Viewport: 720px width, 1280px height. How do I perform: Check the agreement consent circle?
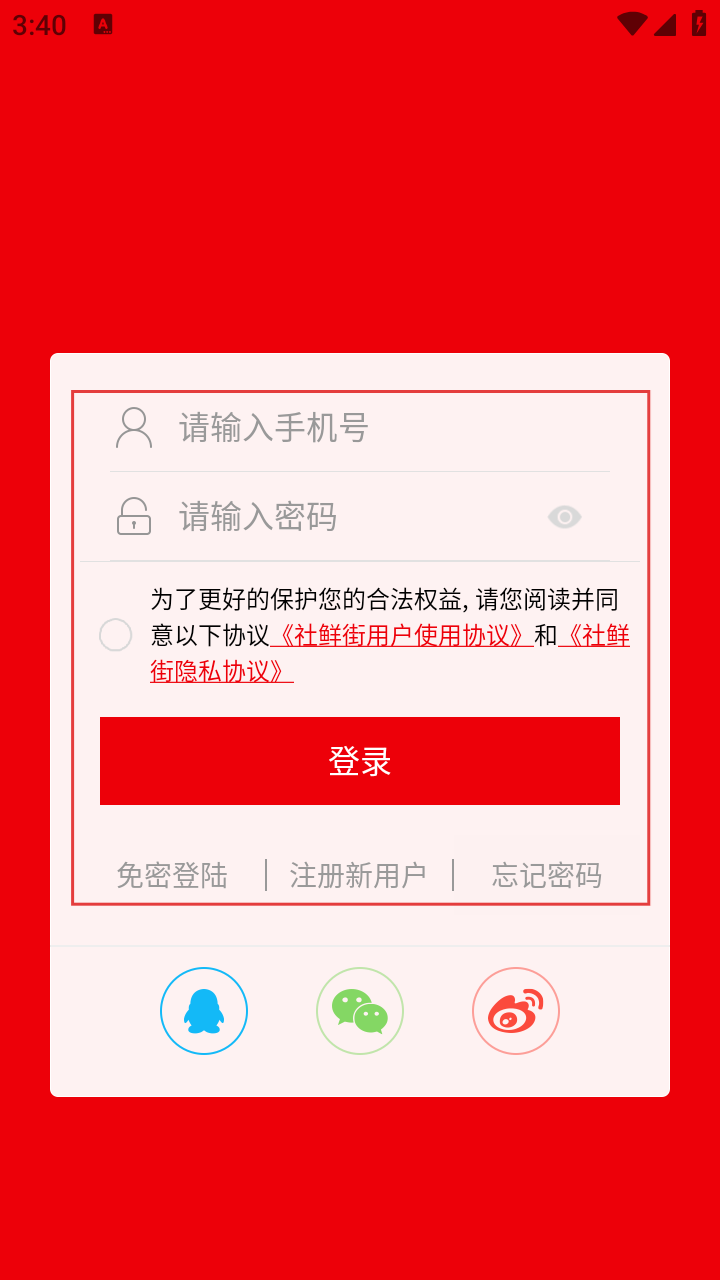click(116, 635)
